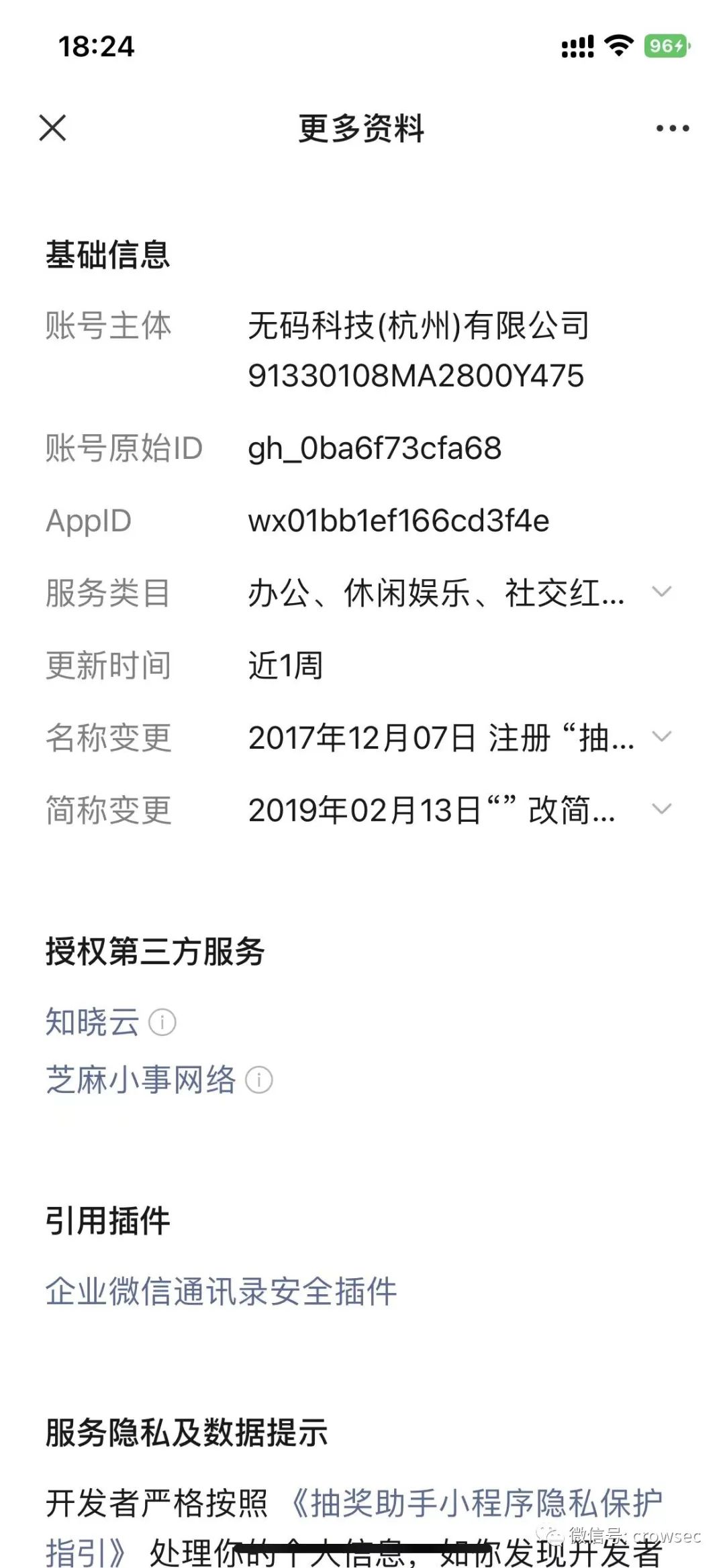Show info for 芝麻小事网络
The width and height of the screenshot is (725, 1568).
point(259,1080)
